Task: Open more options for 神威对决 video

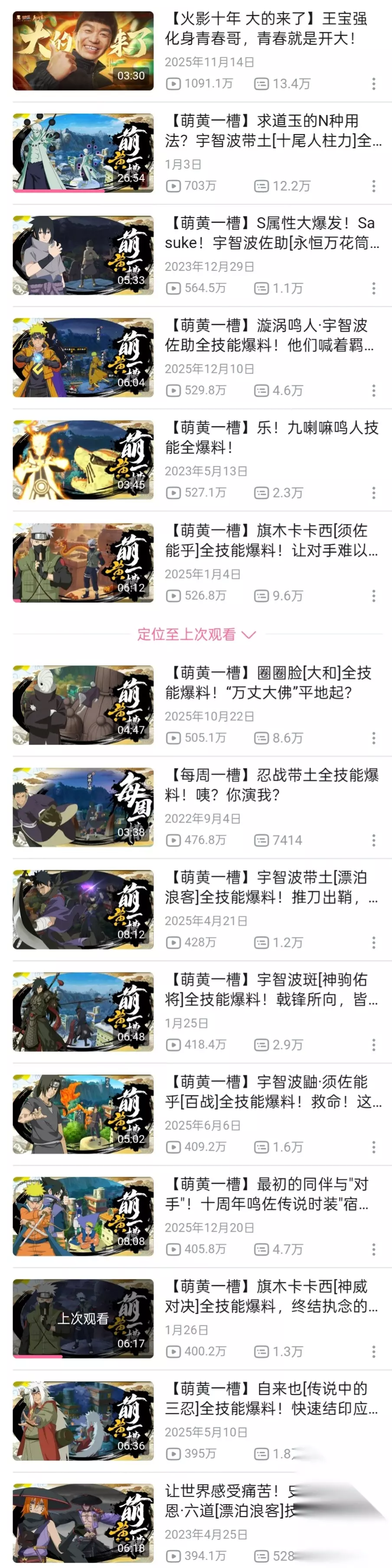Action: tap(374, 1352)
